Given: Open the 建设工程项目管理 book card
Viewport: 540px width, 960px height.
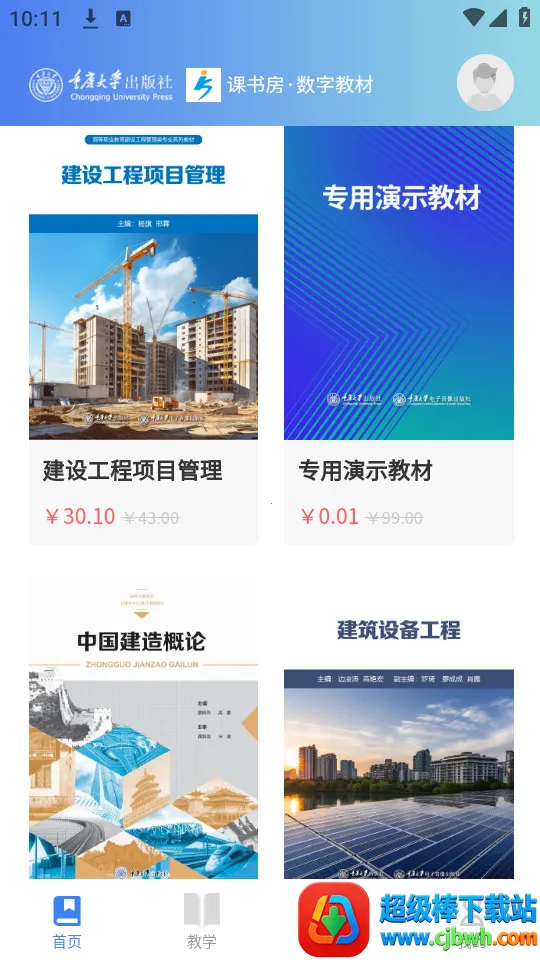Looking at the screenshot, I should [x=143, y=335].
